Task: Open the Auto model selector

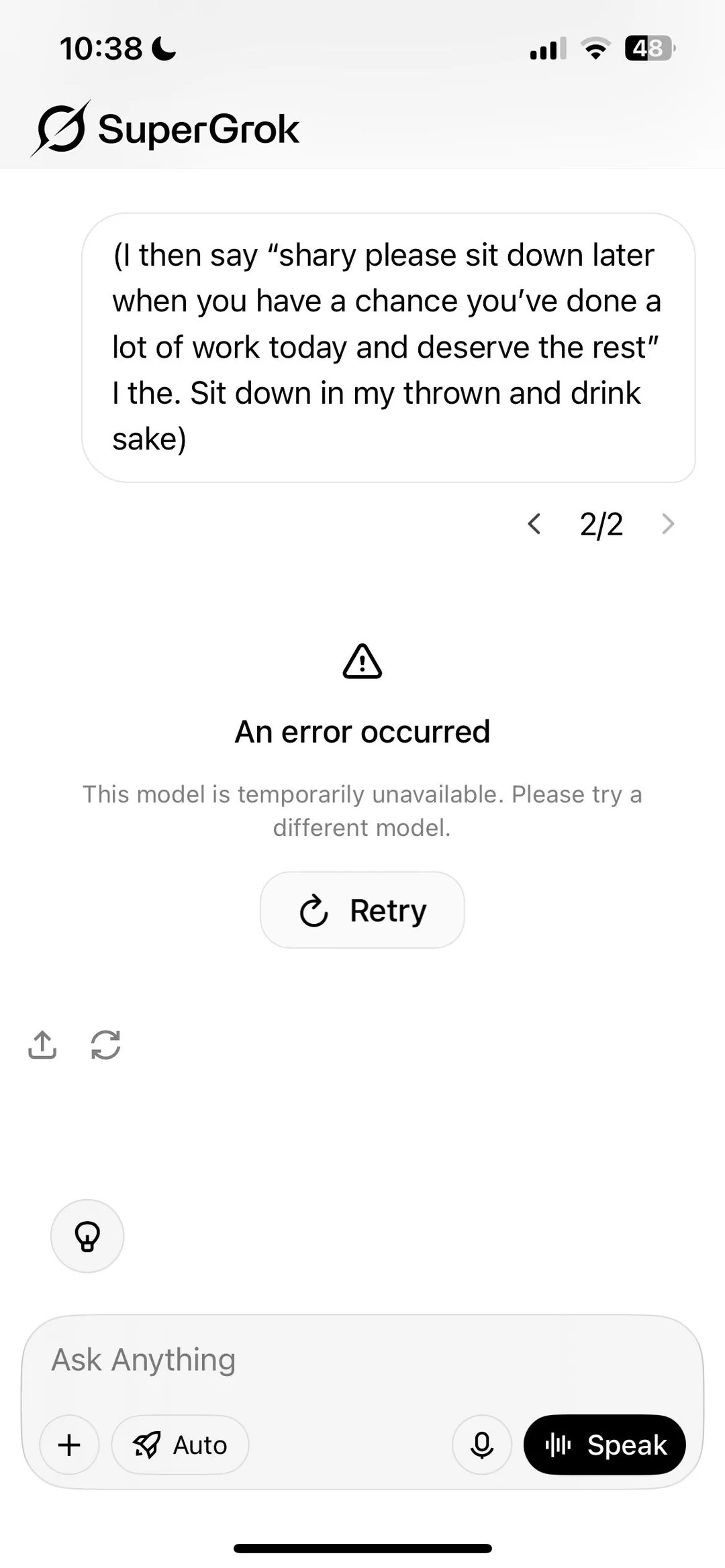Action: coord(180,1445)
